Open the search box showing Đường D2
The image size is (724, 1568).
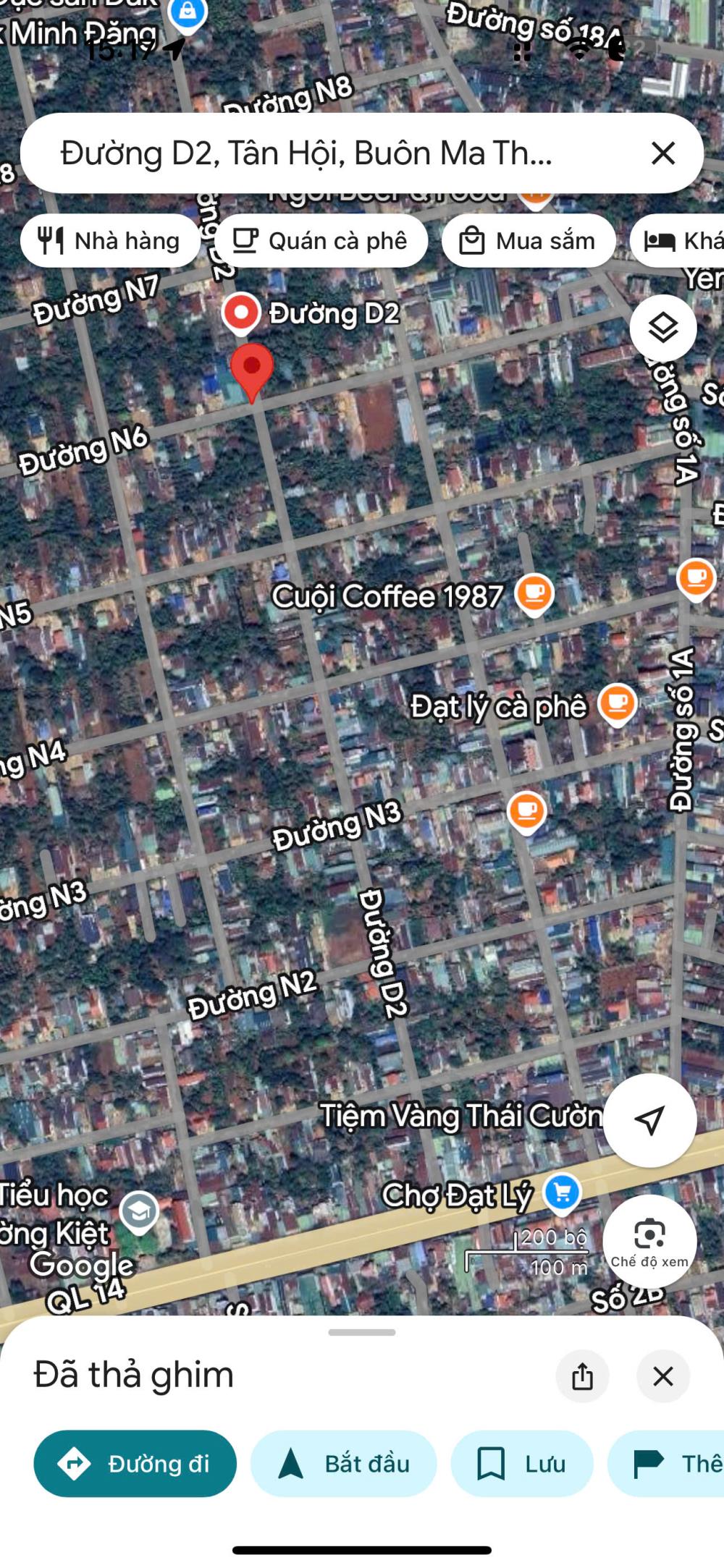point(326,153)
